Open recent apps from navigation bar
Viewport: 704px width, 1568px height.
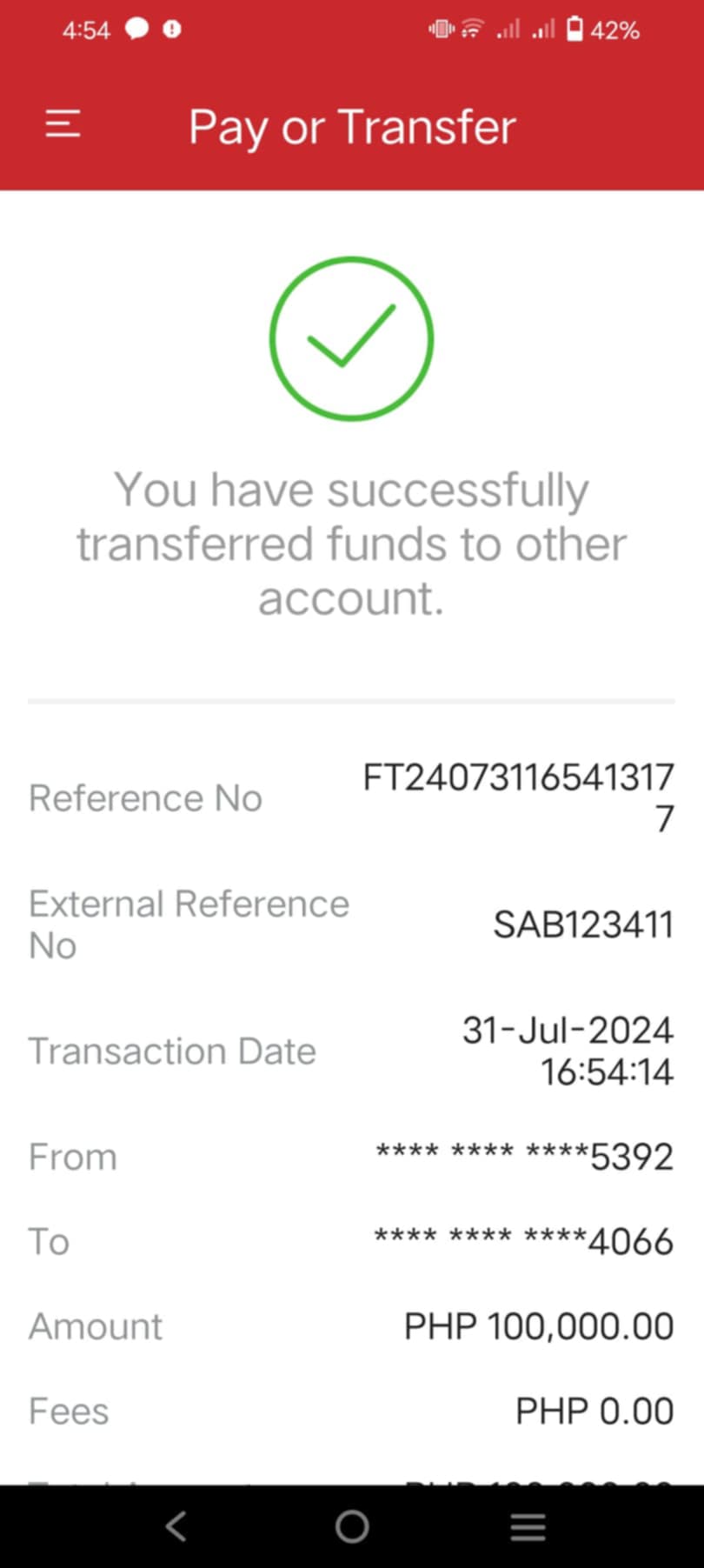pyautogui.click(x=528, y=1526)
